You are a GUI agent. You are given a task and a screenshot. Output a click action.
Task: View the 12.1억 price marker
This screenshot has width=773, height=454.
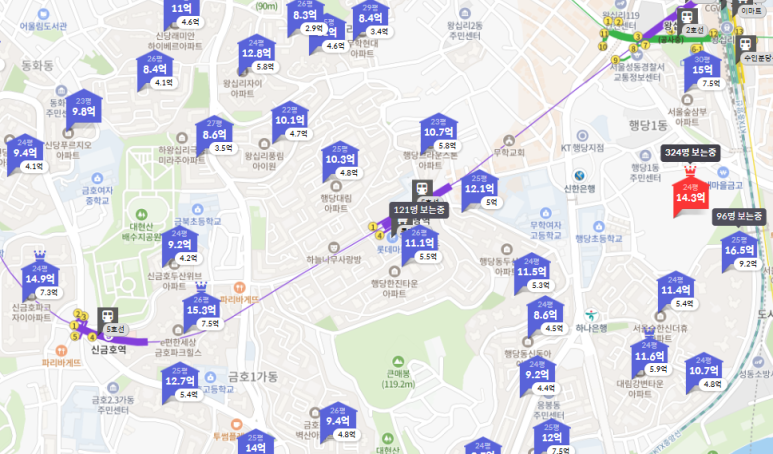(480, 188)
